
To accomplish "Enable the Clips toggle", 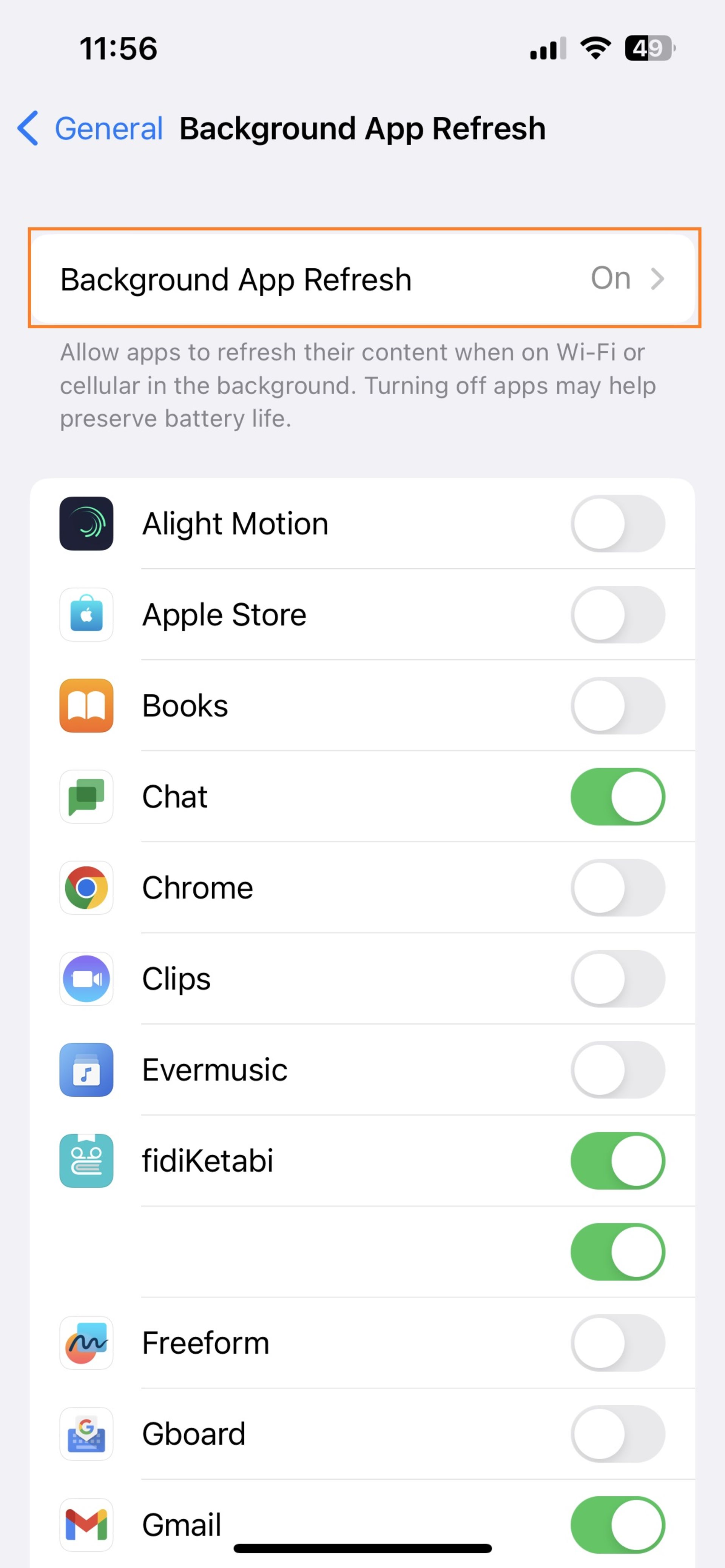I will point(617,979).
